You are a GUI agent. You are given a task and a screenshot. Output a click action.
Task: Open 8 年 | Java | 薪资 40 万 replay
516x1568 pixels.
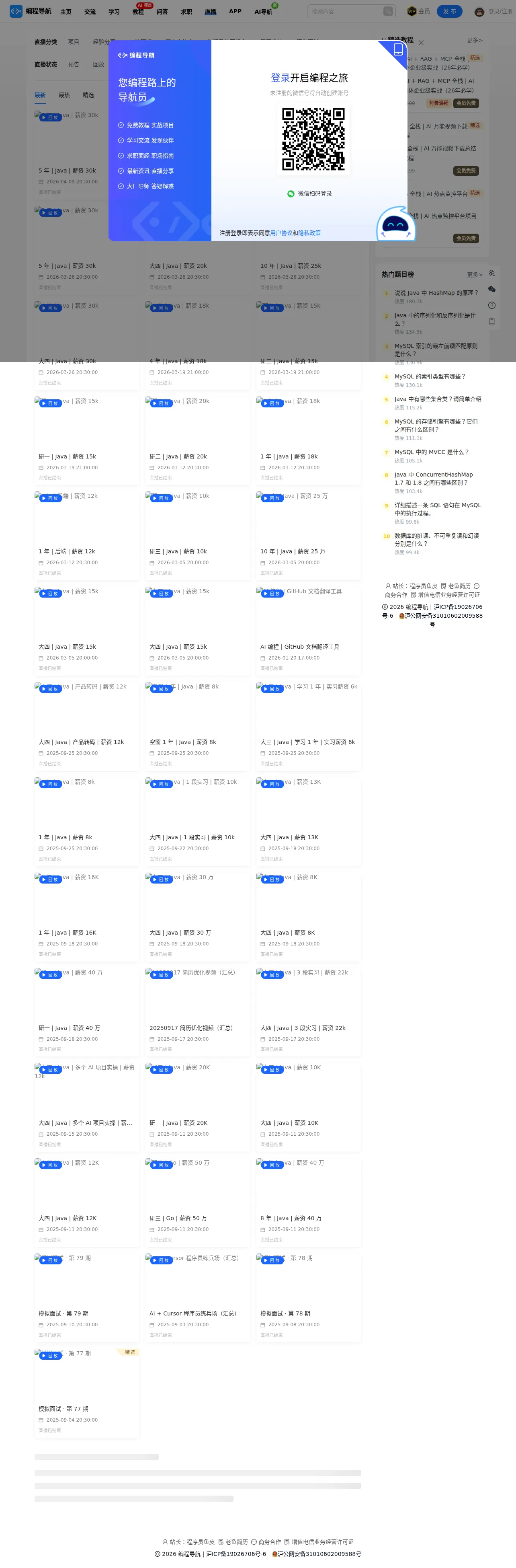309,1200
